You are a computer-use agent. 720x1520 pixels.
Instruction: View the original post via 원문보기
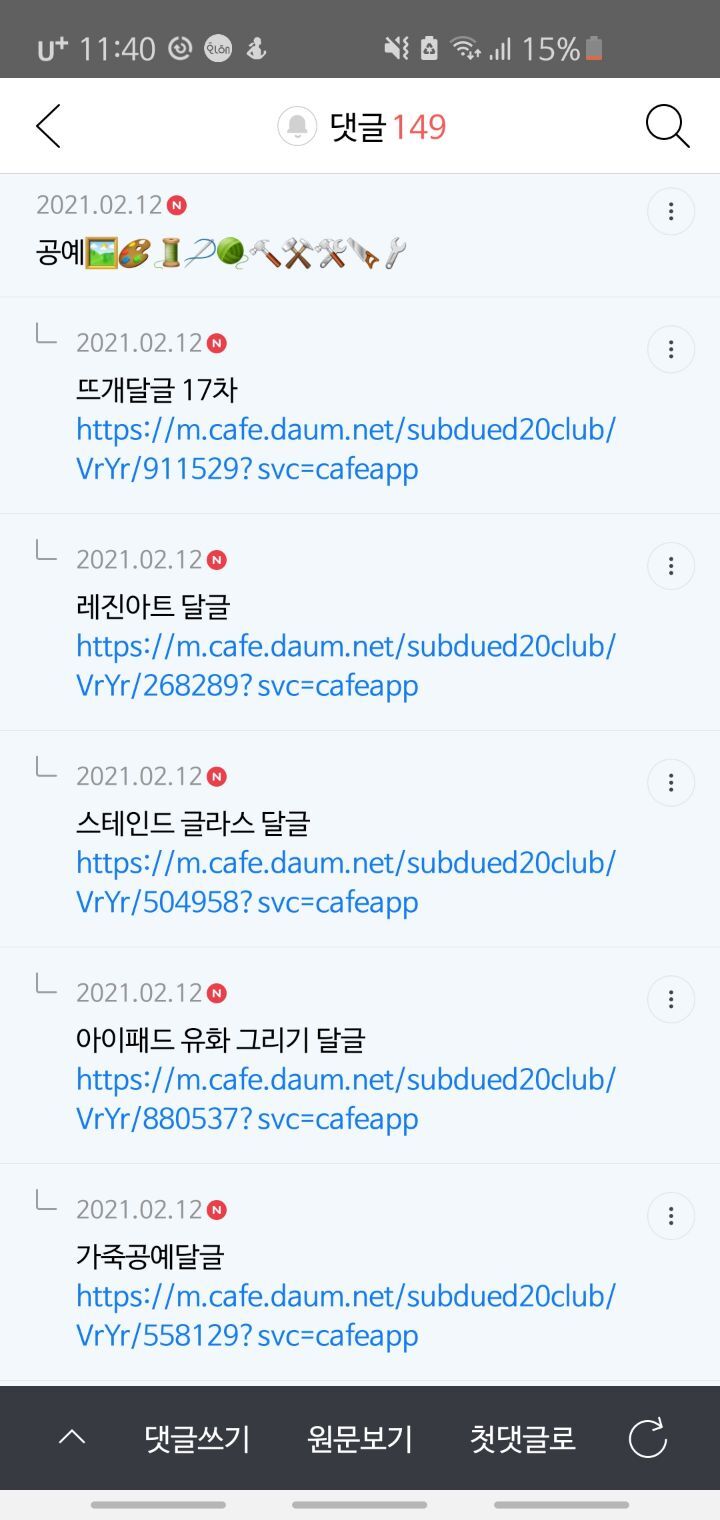pyautogui.click(x=360, y=1439)
